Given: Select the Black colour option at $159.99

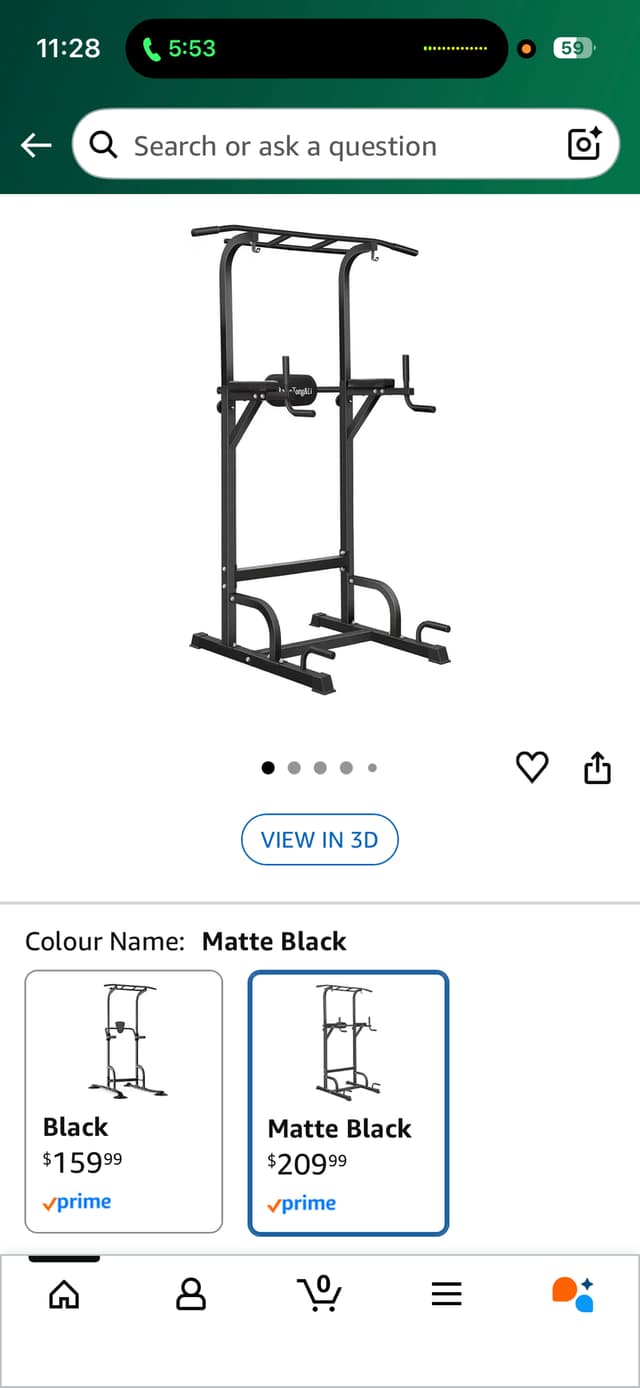Looking at the screenshot, I should tap(124, 1101).
